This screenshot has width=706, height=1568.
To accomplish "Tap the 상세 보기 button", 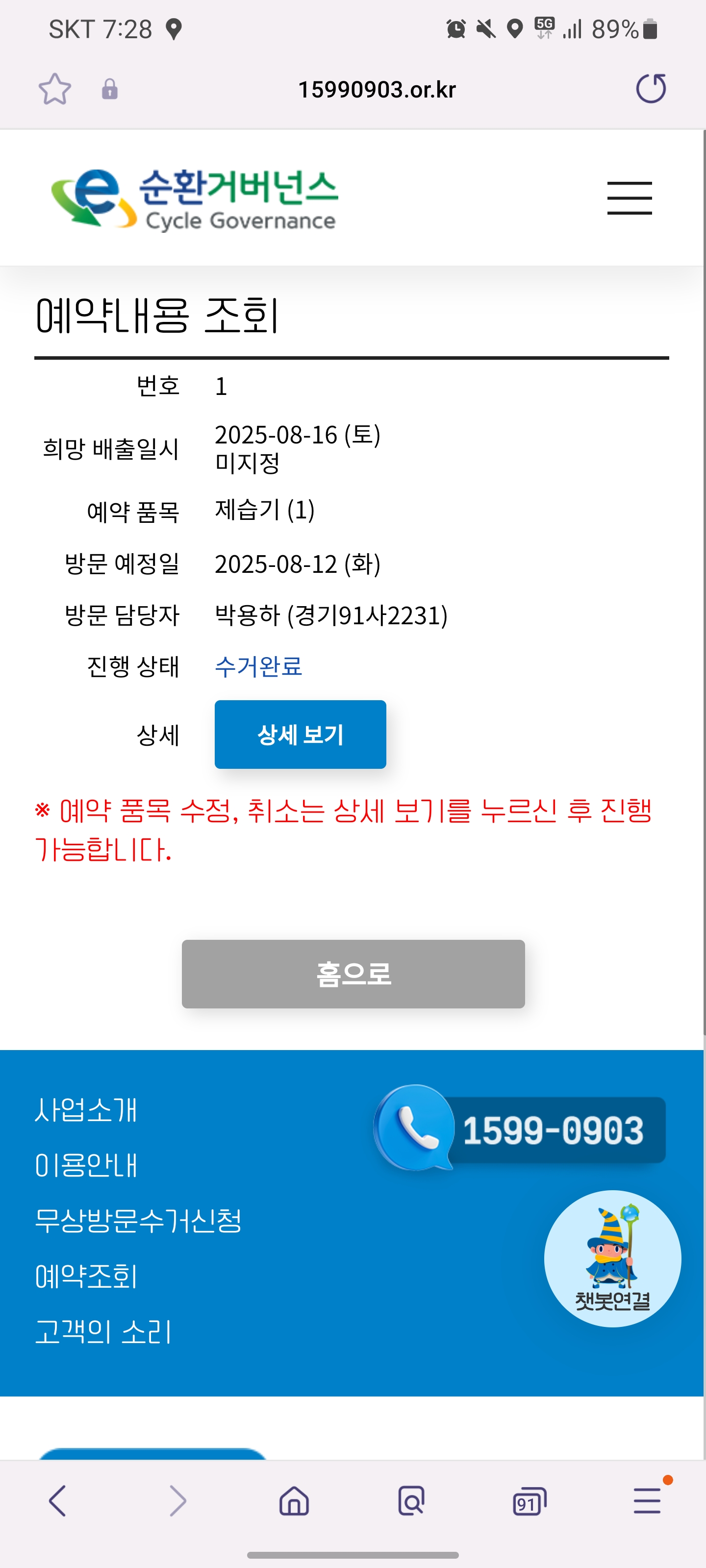I will coord(300,734).
